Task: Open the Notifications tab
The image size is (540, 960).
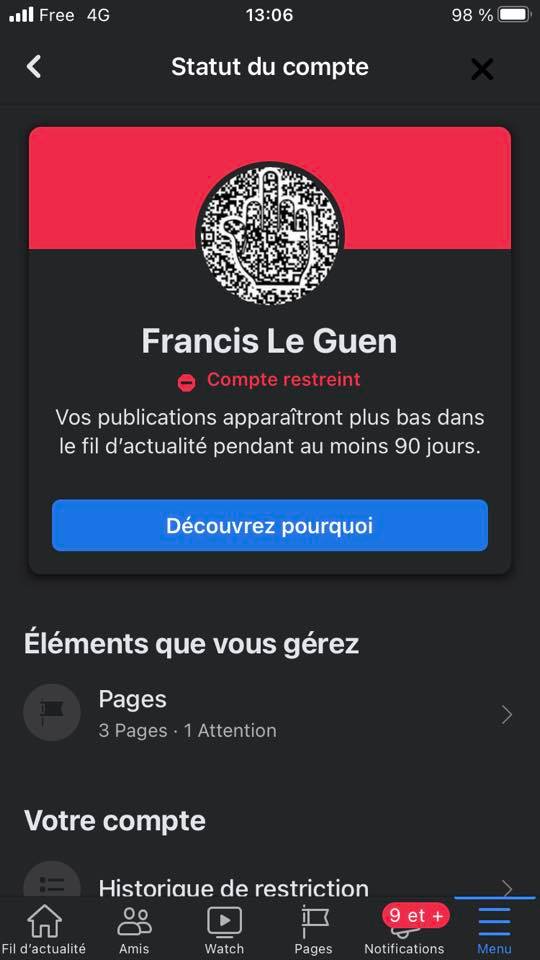Action: pyautogui.click(x=404, y=929)
